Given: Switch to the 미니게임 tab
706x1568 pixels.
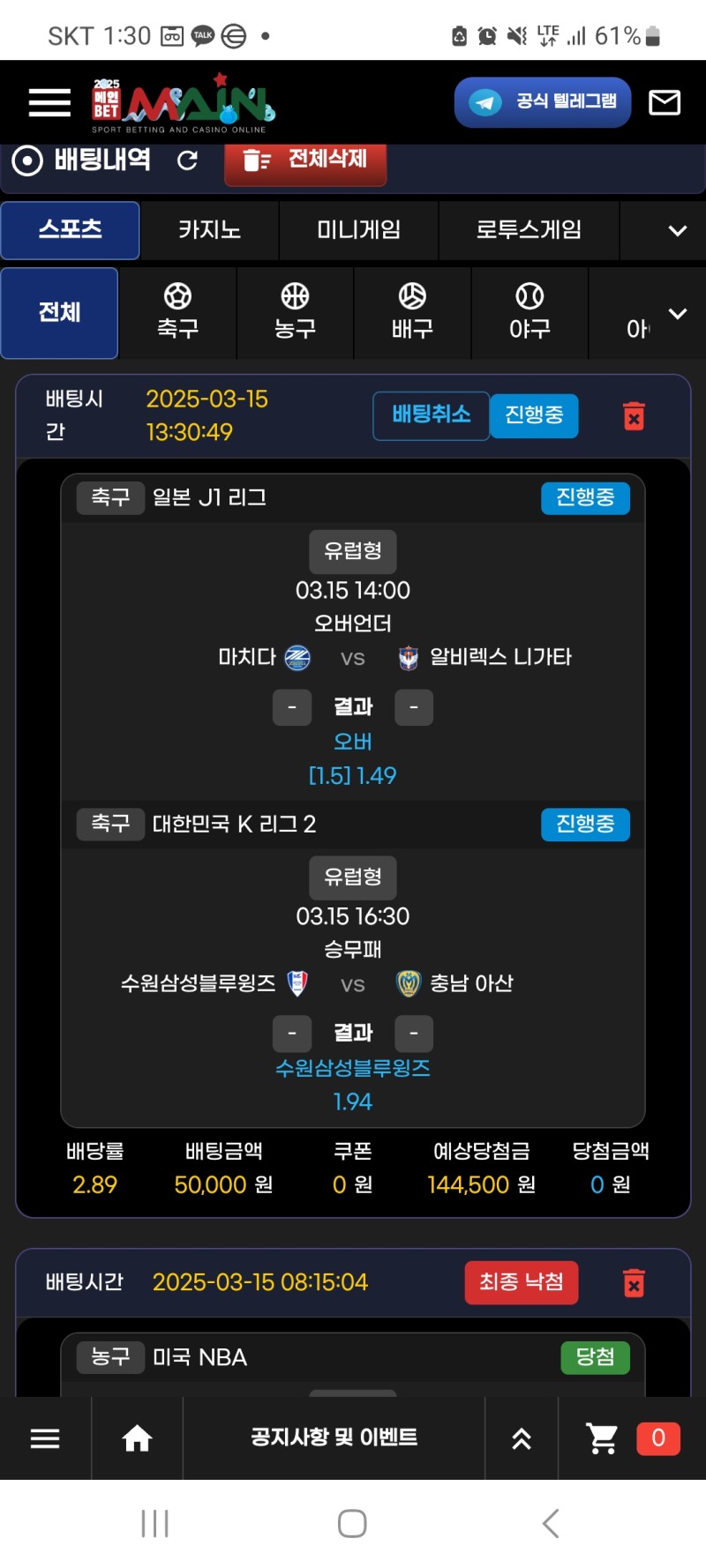Looking at the screenshot, I should (x=358, y=230).
